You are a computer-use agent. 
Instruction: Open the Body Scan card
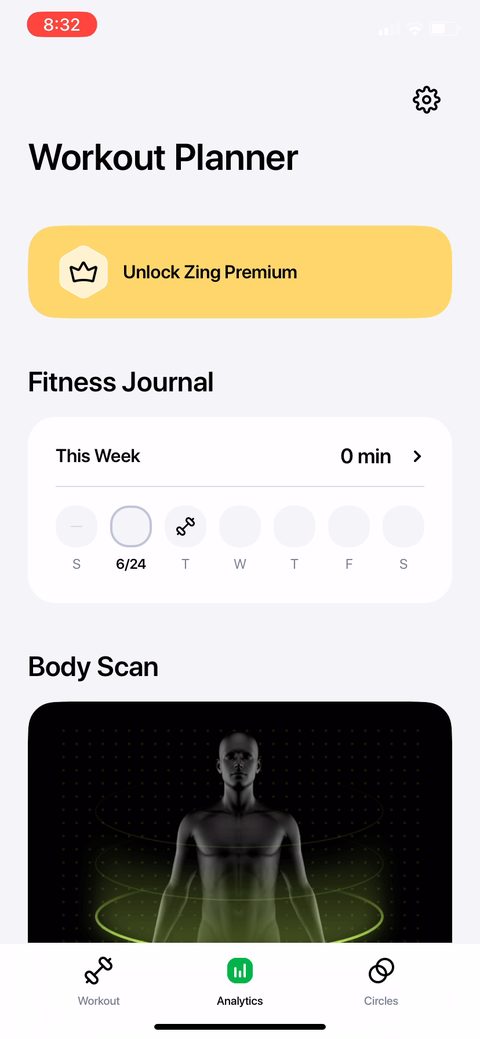[x=240, y=822]
